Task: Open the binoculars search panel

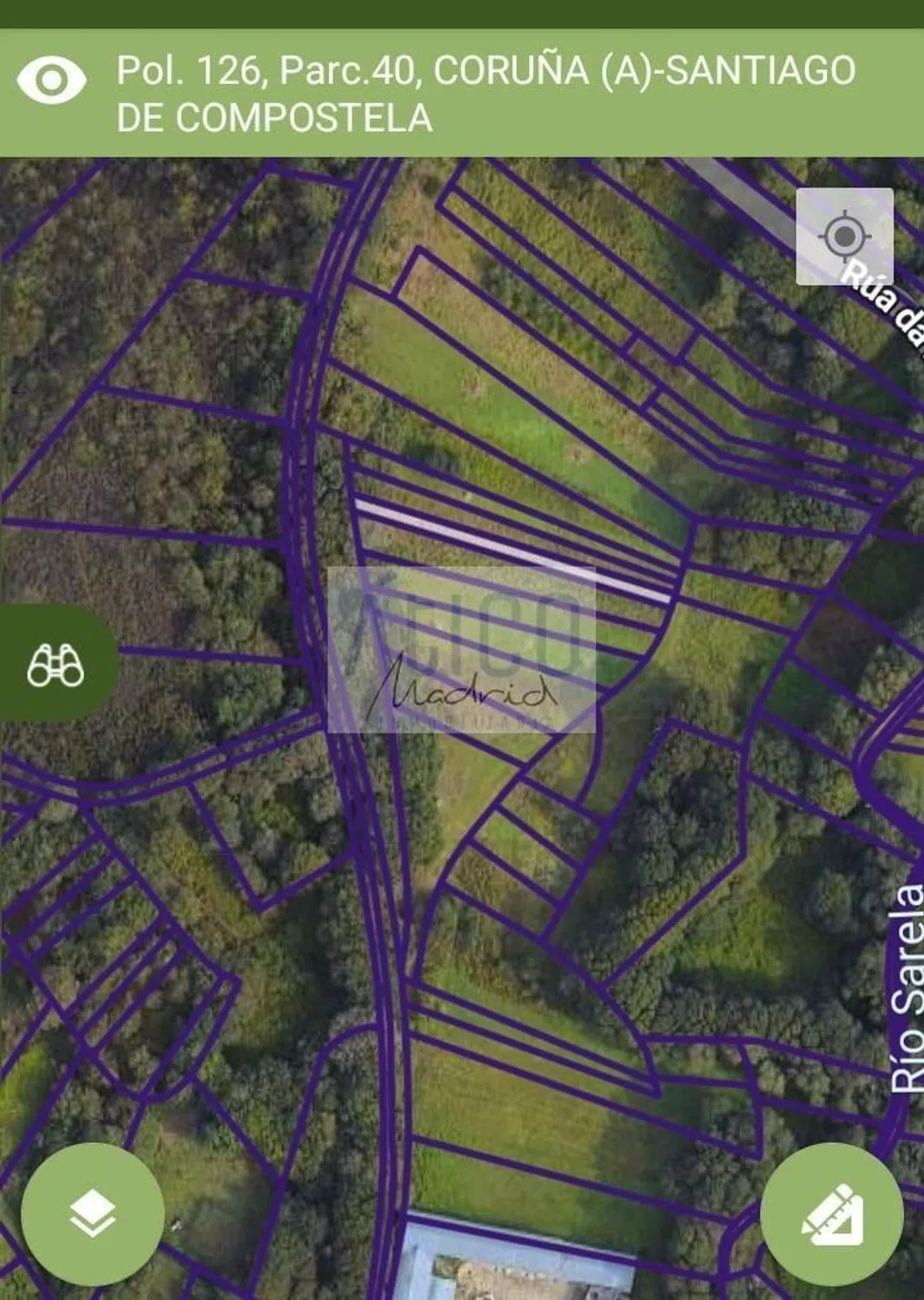Action: tap(55, 665)
